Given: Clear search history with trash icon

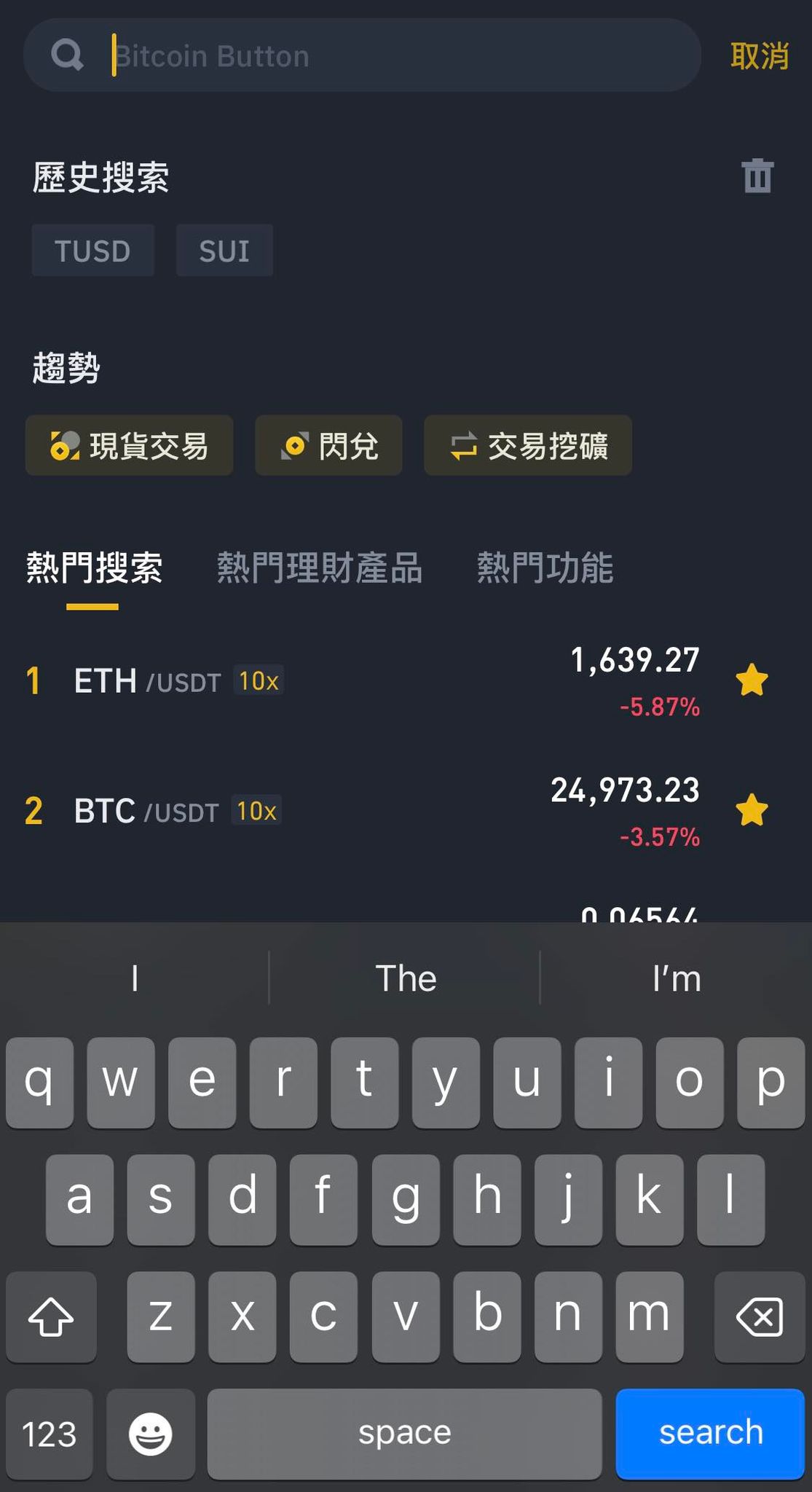Looking at the screenshot, I should tap(757, 176).
